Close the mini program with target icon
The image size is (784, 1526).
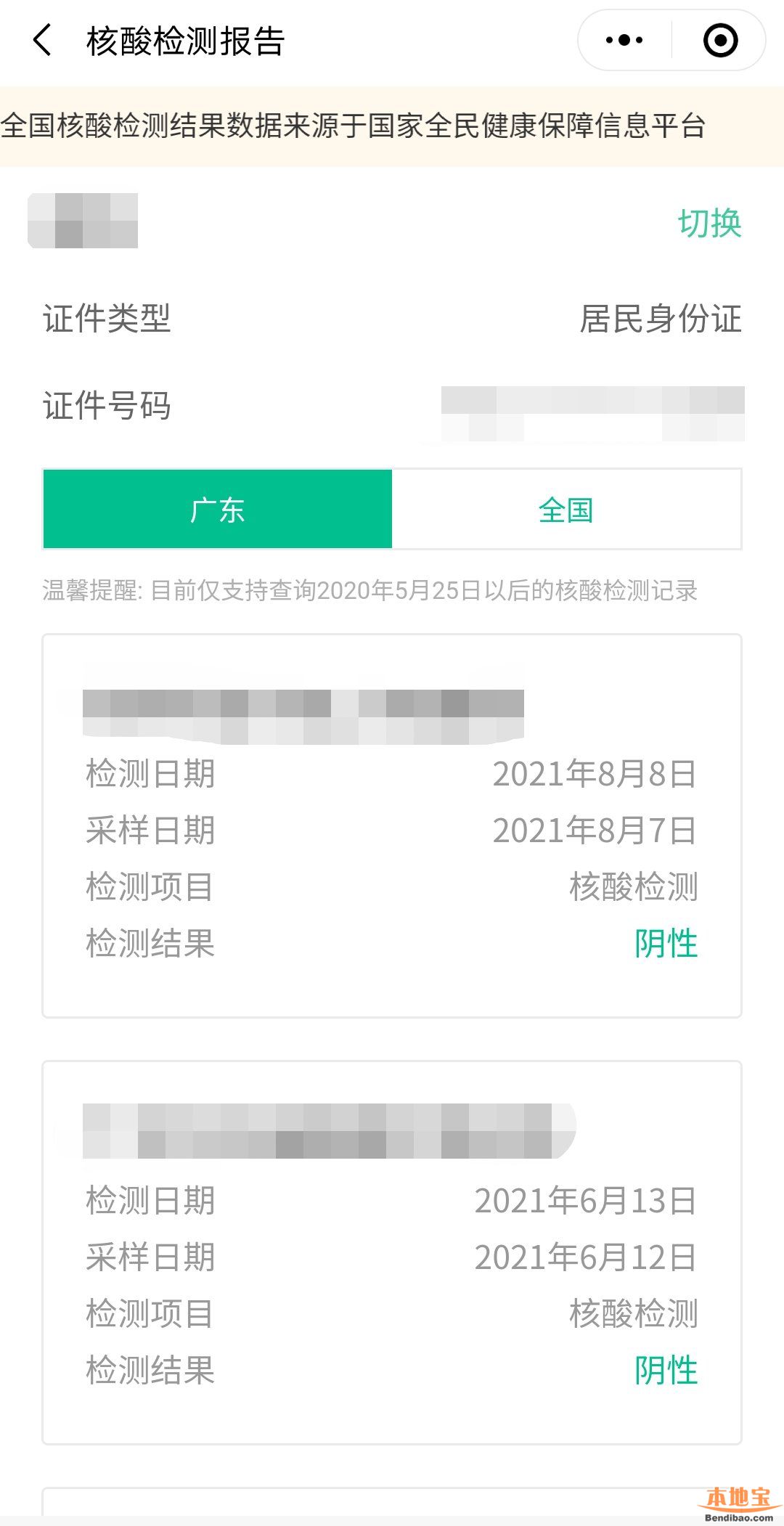coord(720,40)
